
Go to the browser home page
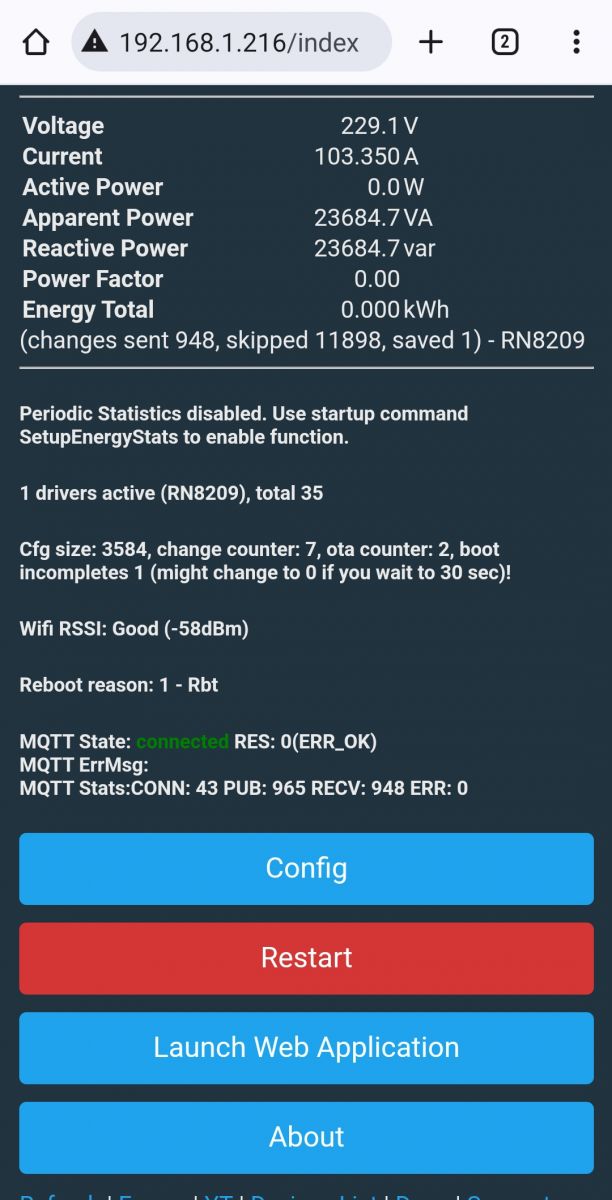click(36, 42)
